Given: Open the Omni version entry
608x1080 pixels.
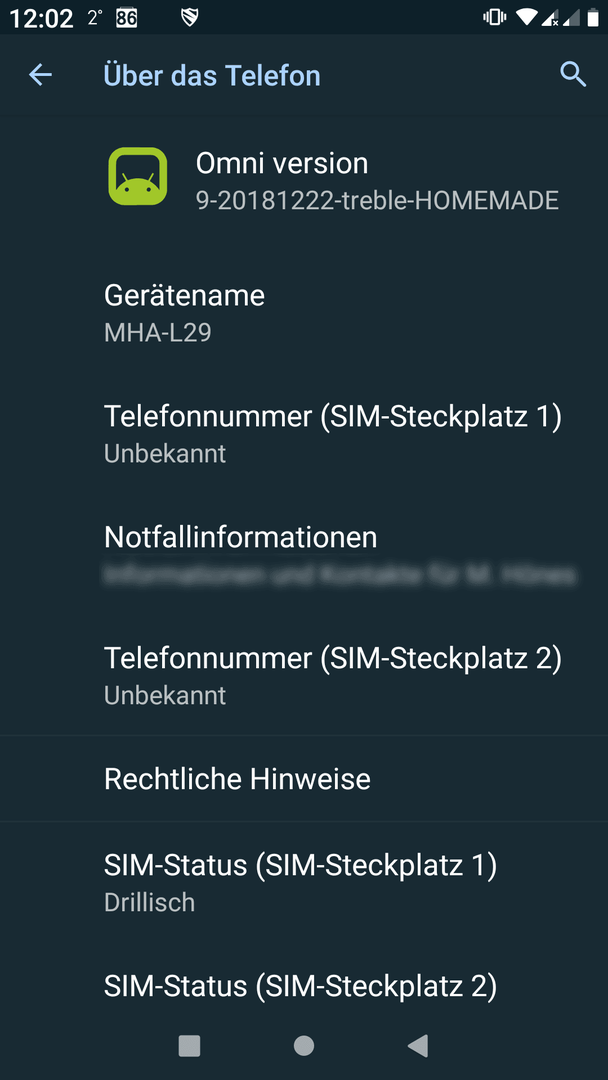Looking at the screenshot, I should 304,181.
